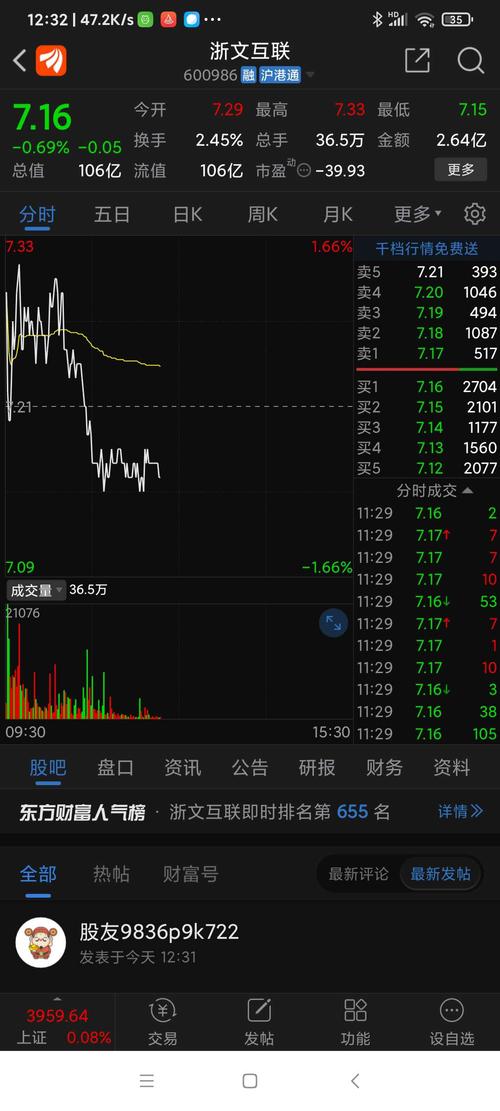Expand the chart to full screen
Image resolution: width=500 pixels, height=1111 pixels.
pyautogui.click(x=333, y=623)
